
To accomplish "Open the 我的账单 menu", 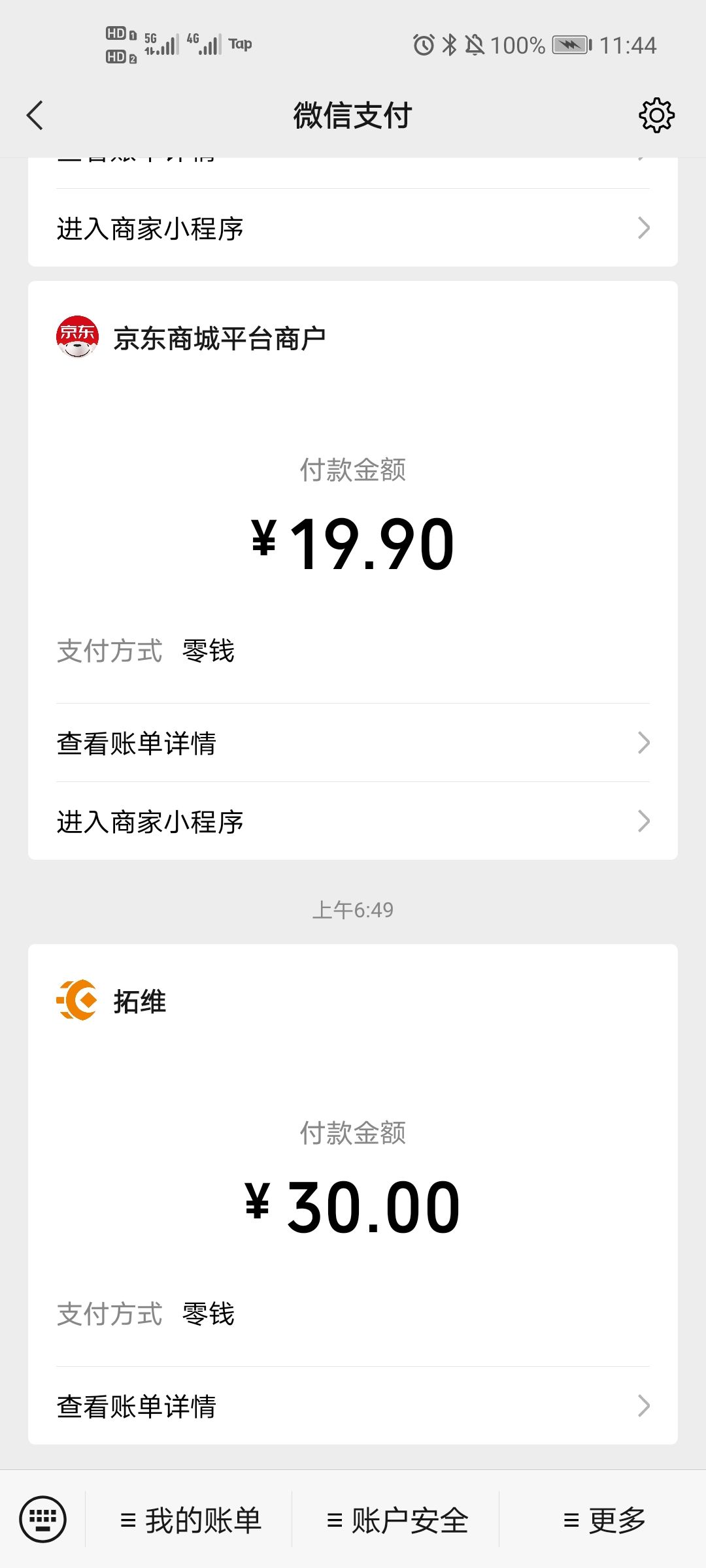I will [x=191, y=1520].
